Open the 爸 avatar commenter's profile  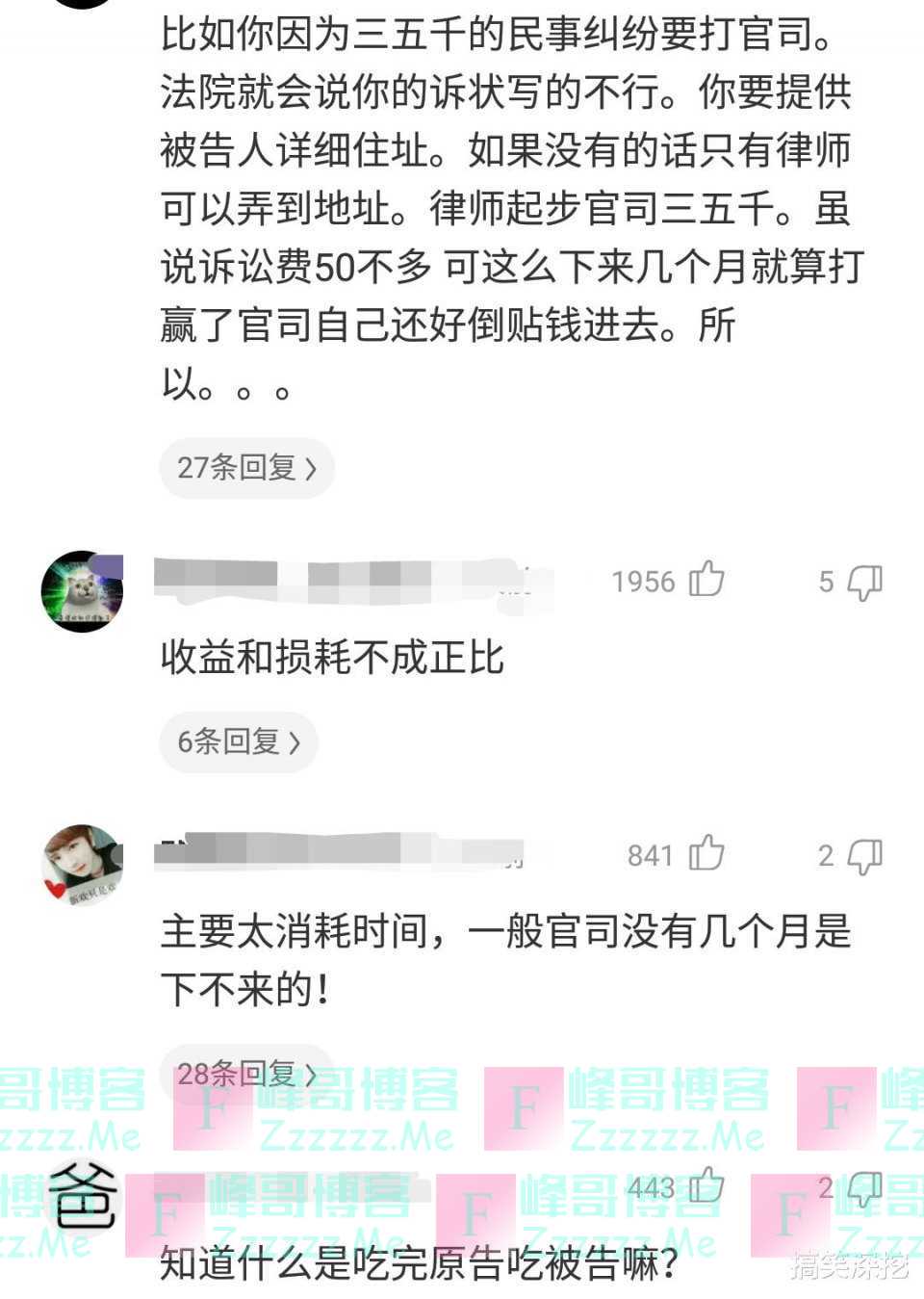[x=83, y=1197]
